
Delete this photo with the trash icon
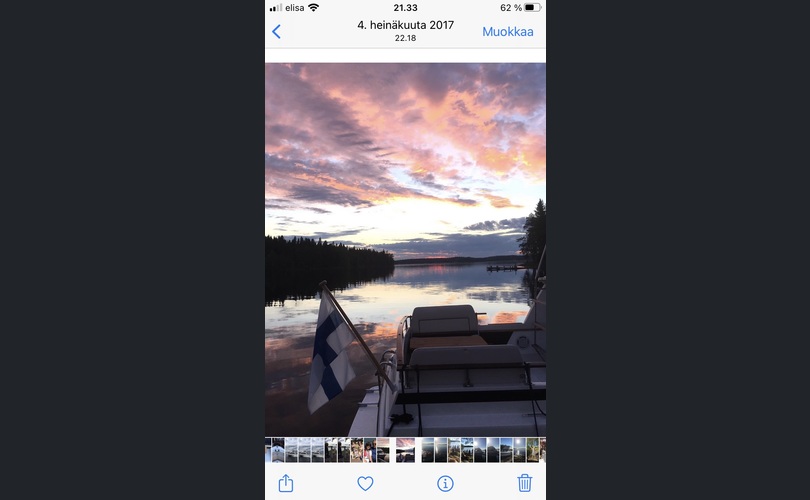click(525, 483)
